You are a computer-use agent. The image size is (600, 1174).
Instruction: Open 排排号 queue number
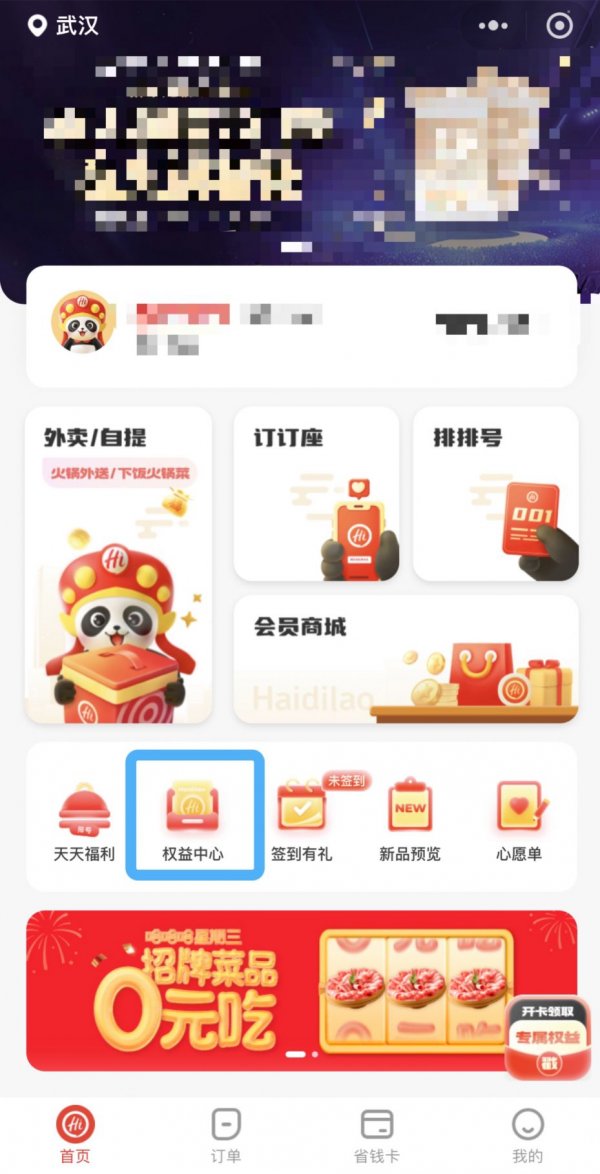(495, 493)
